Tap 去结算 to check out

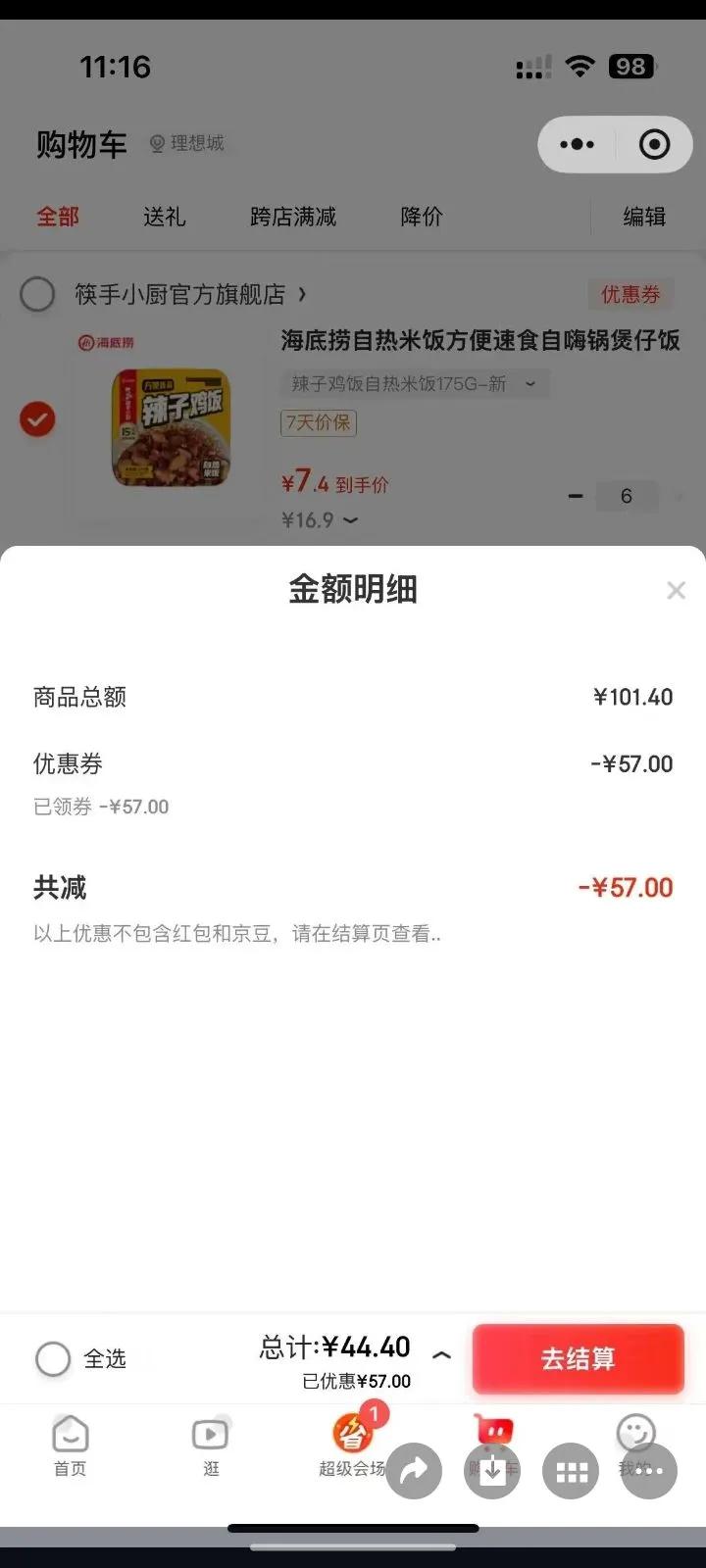pos(578,1358)
